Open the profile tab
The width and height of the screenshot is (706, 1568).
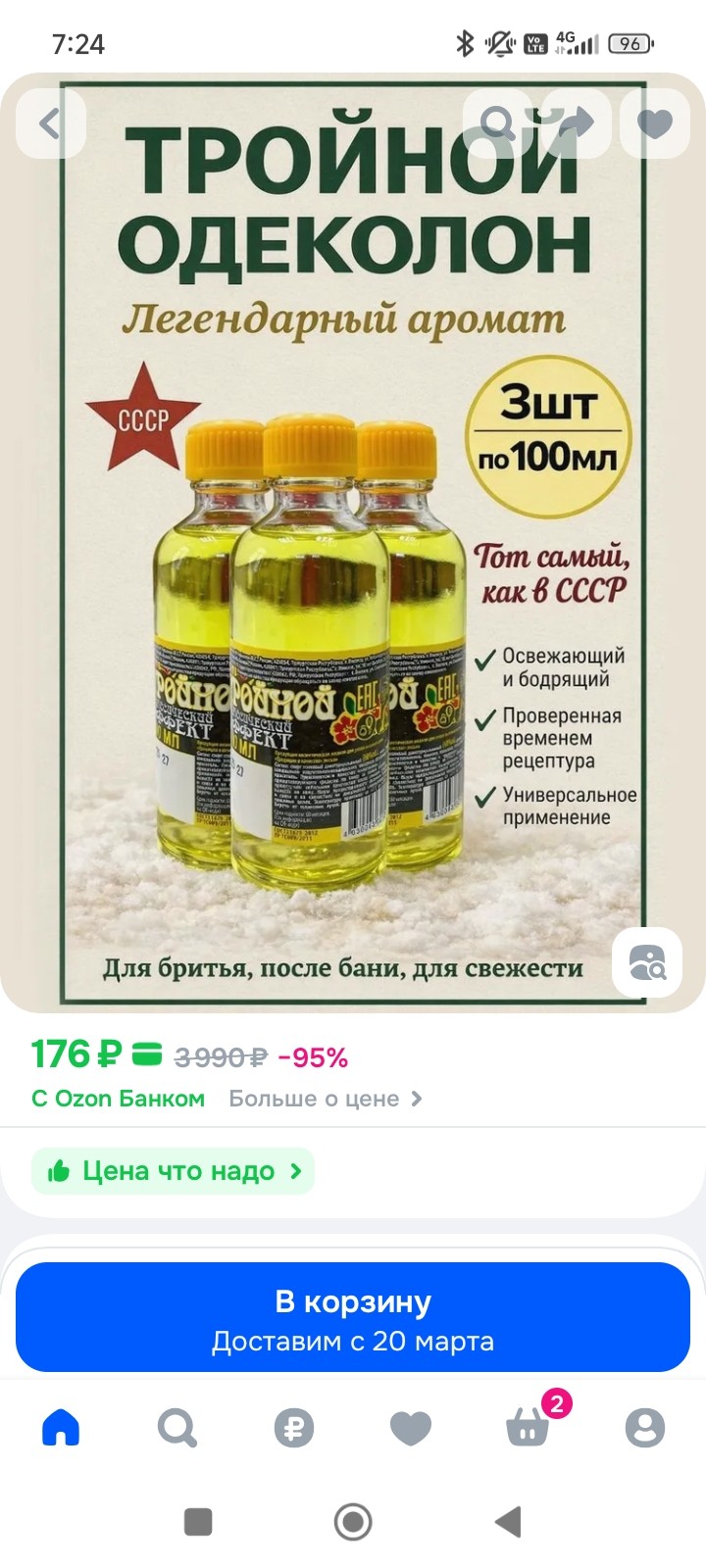tap(645, 1428)
